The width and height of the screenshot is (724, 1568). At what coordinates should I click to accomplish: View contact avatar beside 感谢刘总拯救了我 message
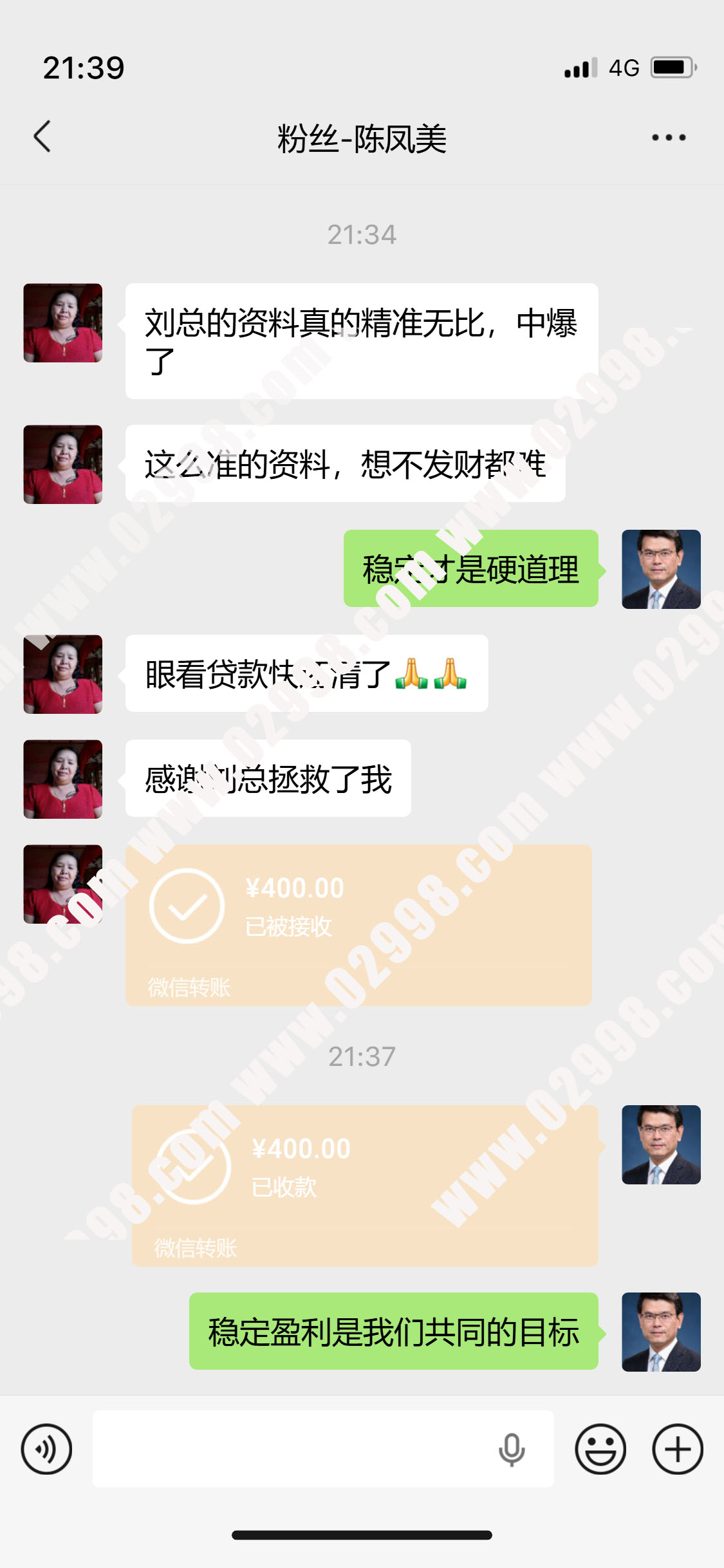[63, 779]
